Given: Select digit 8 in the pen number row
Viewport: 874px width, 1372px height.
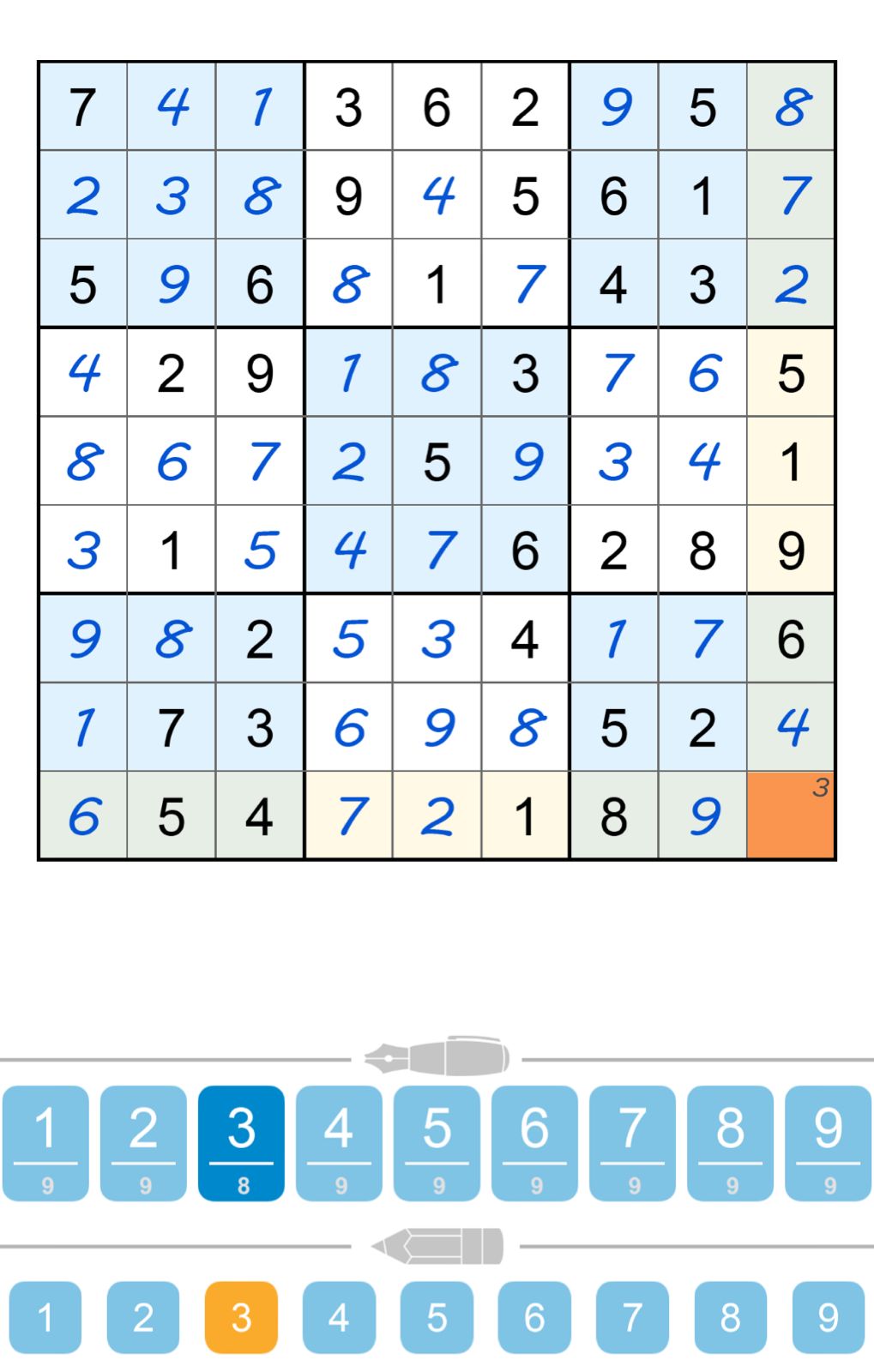Looking at the screenshot, I should click(x=728, y=1140).
